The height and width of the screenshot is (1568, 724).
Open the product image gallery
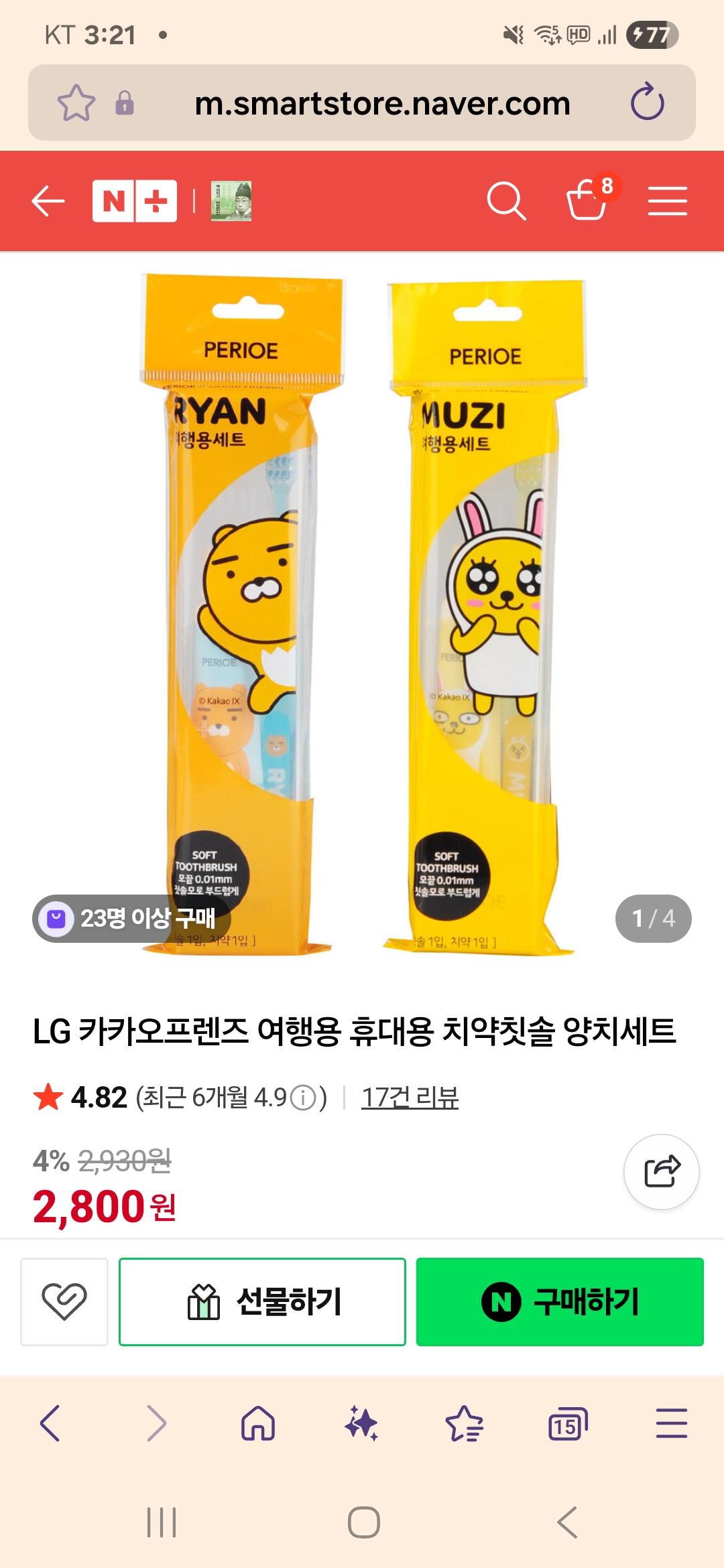[362, 613]
